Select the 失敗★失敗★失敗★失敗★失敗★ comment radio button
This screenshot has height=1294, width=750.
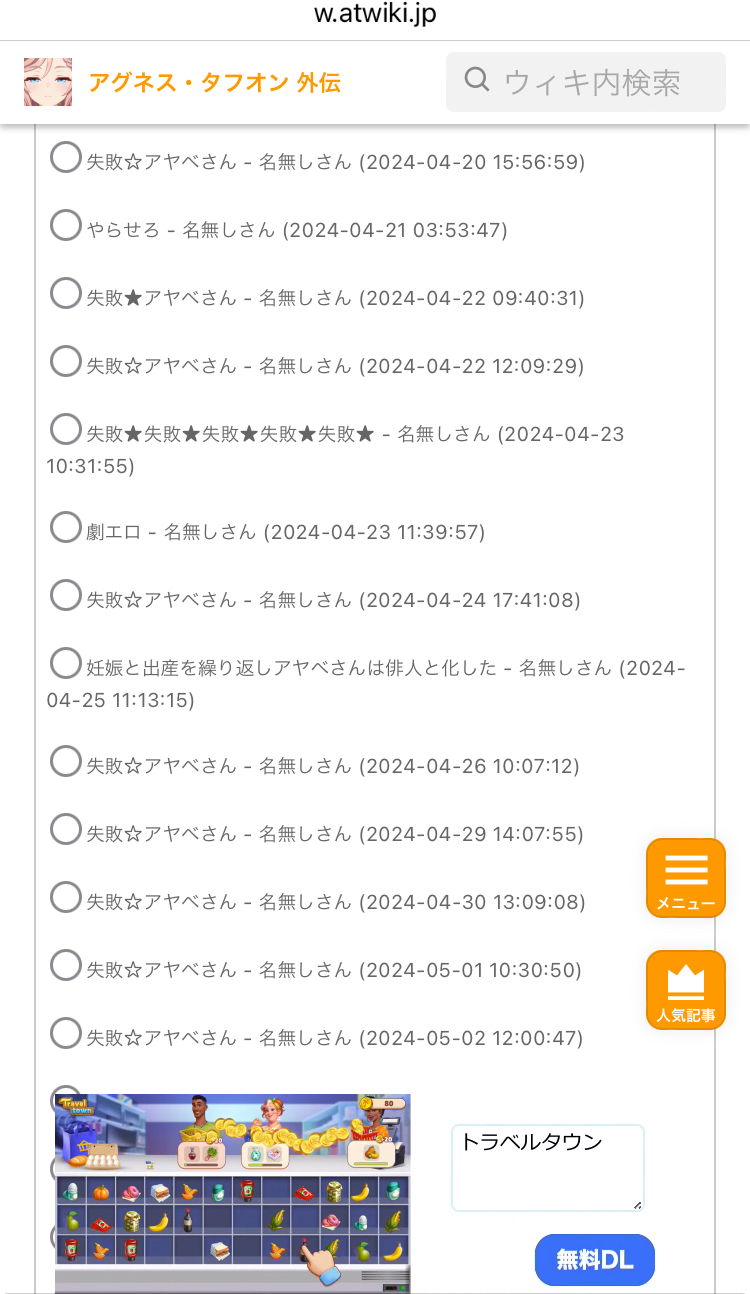tap(65, 430)
